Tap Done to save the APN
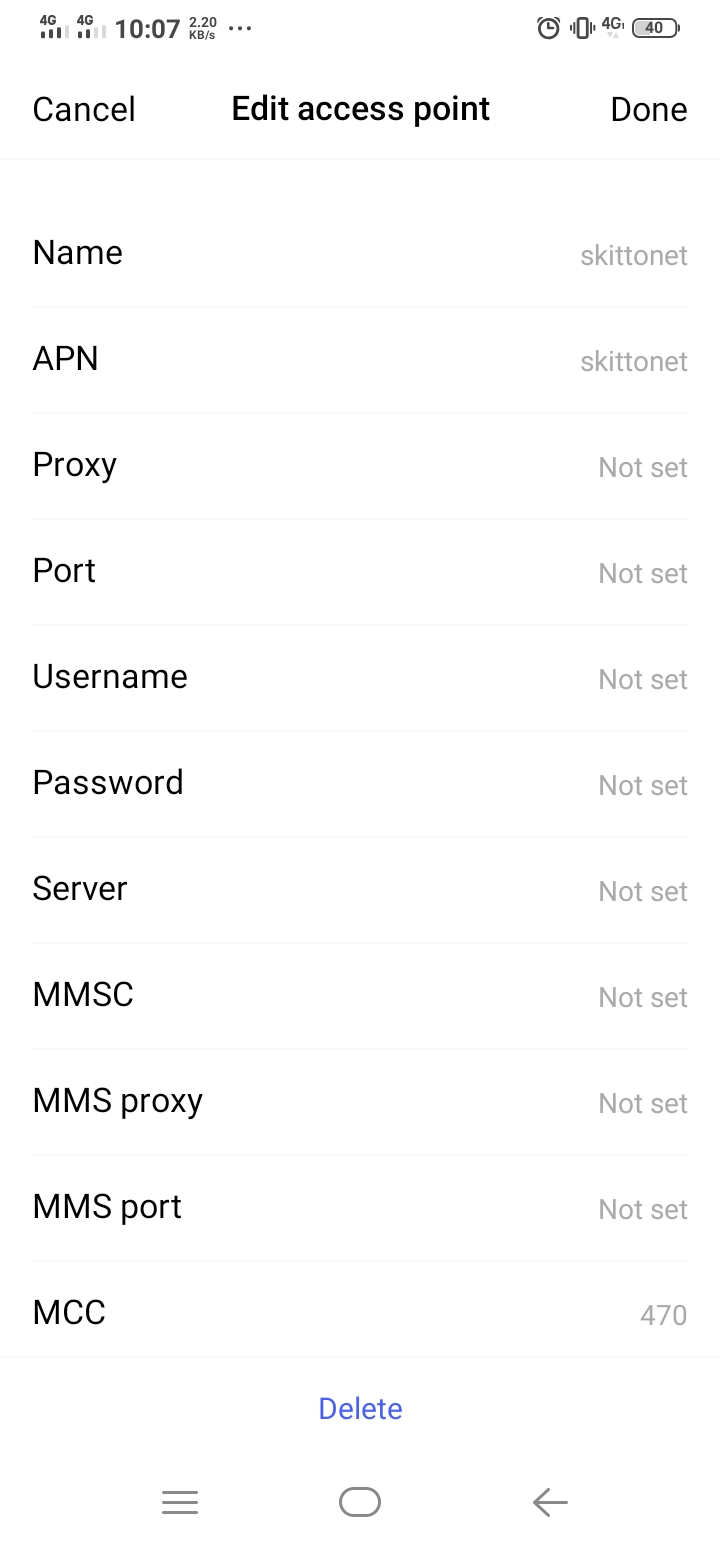 point(649,109)
